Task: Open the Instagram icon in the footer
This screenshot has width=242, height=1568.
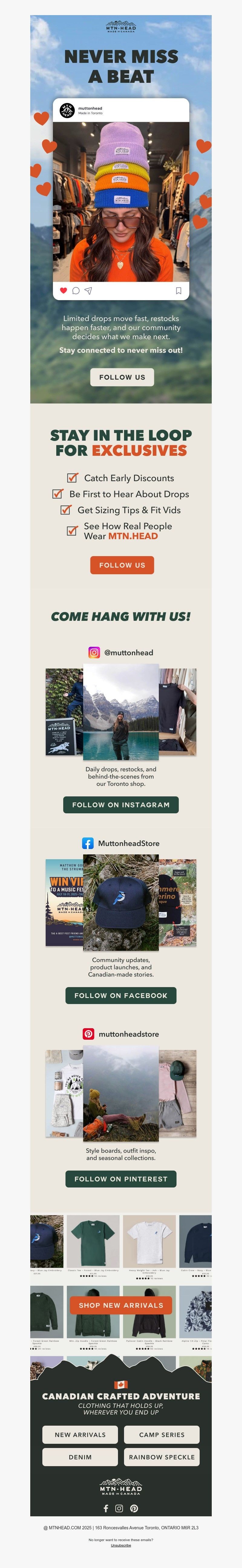Action: (119, 1508)
